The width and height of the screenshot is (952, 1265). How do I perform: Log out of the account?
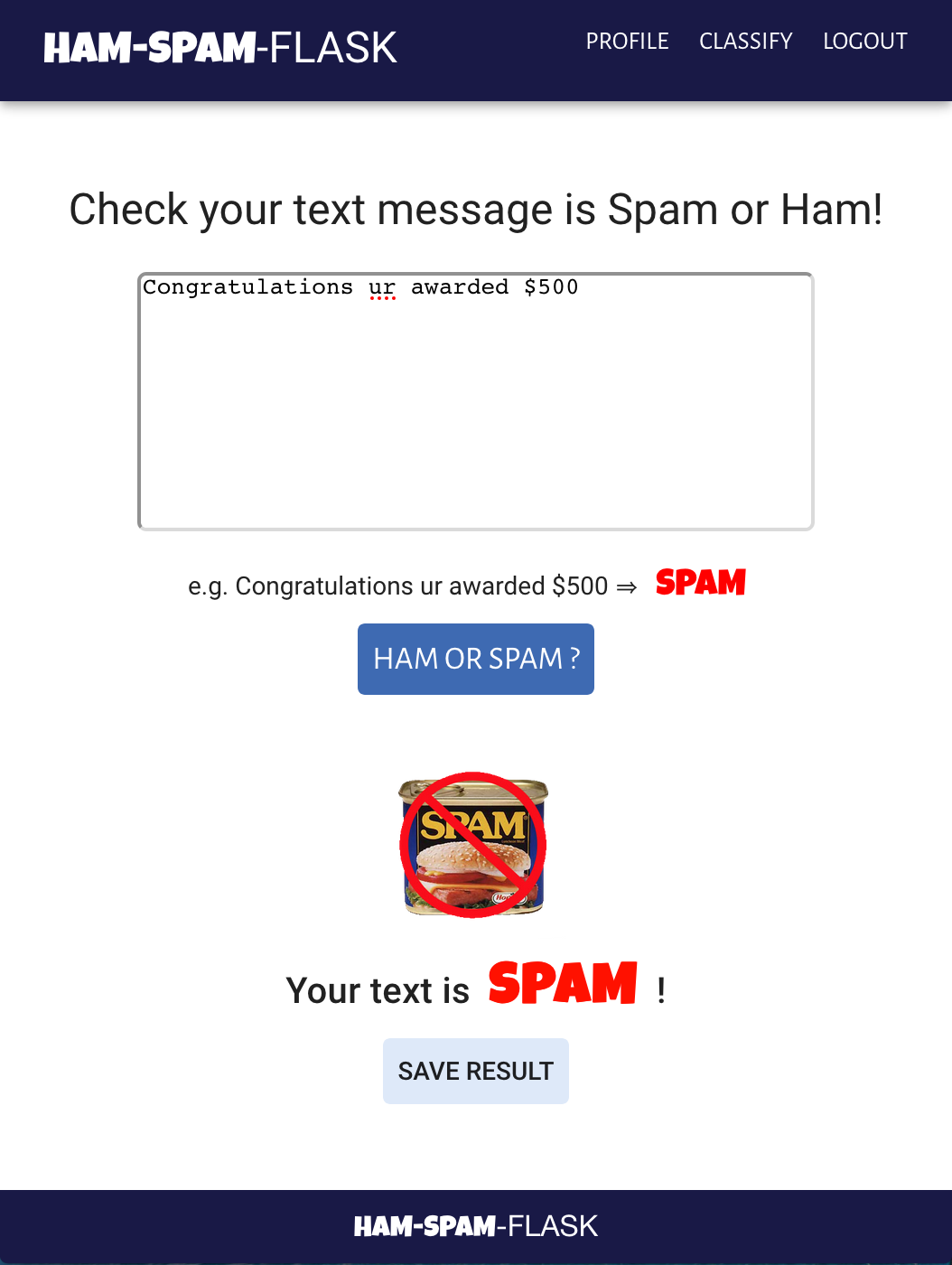tap(864, 42)
